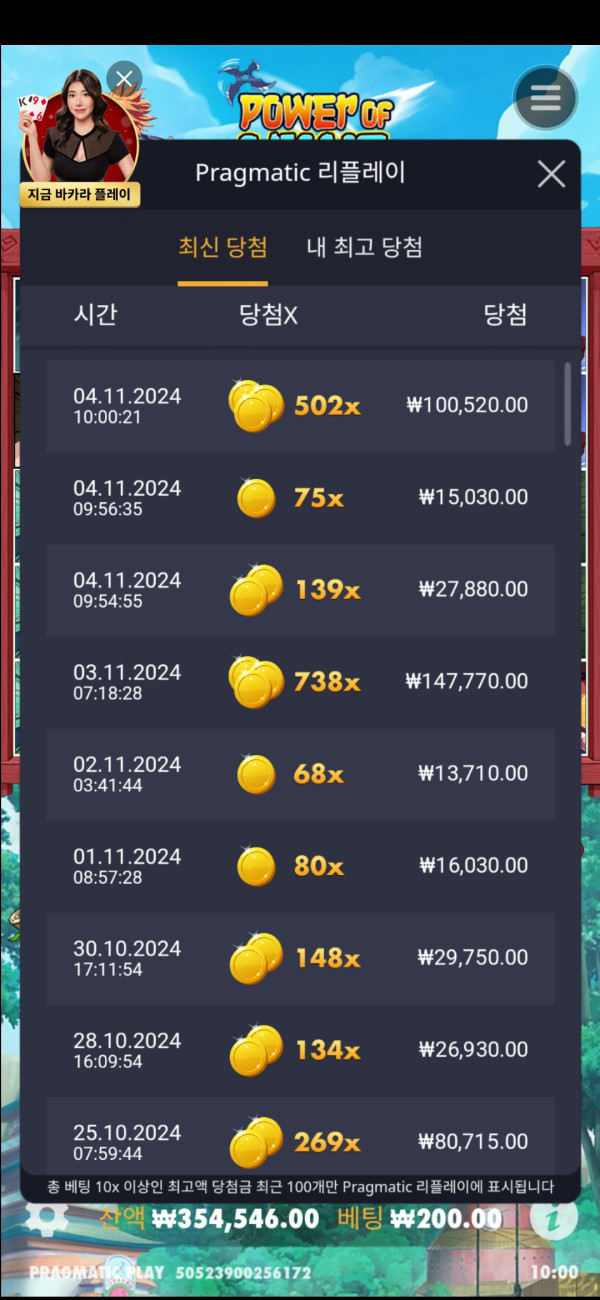This screenshot has width=600, height=1300.
Task: Open the hamburger menu
Action: (545, 98)
